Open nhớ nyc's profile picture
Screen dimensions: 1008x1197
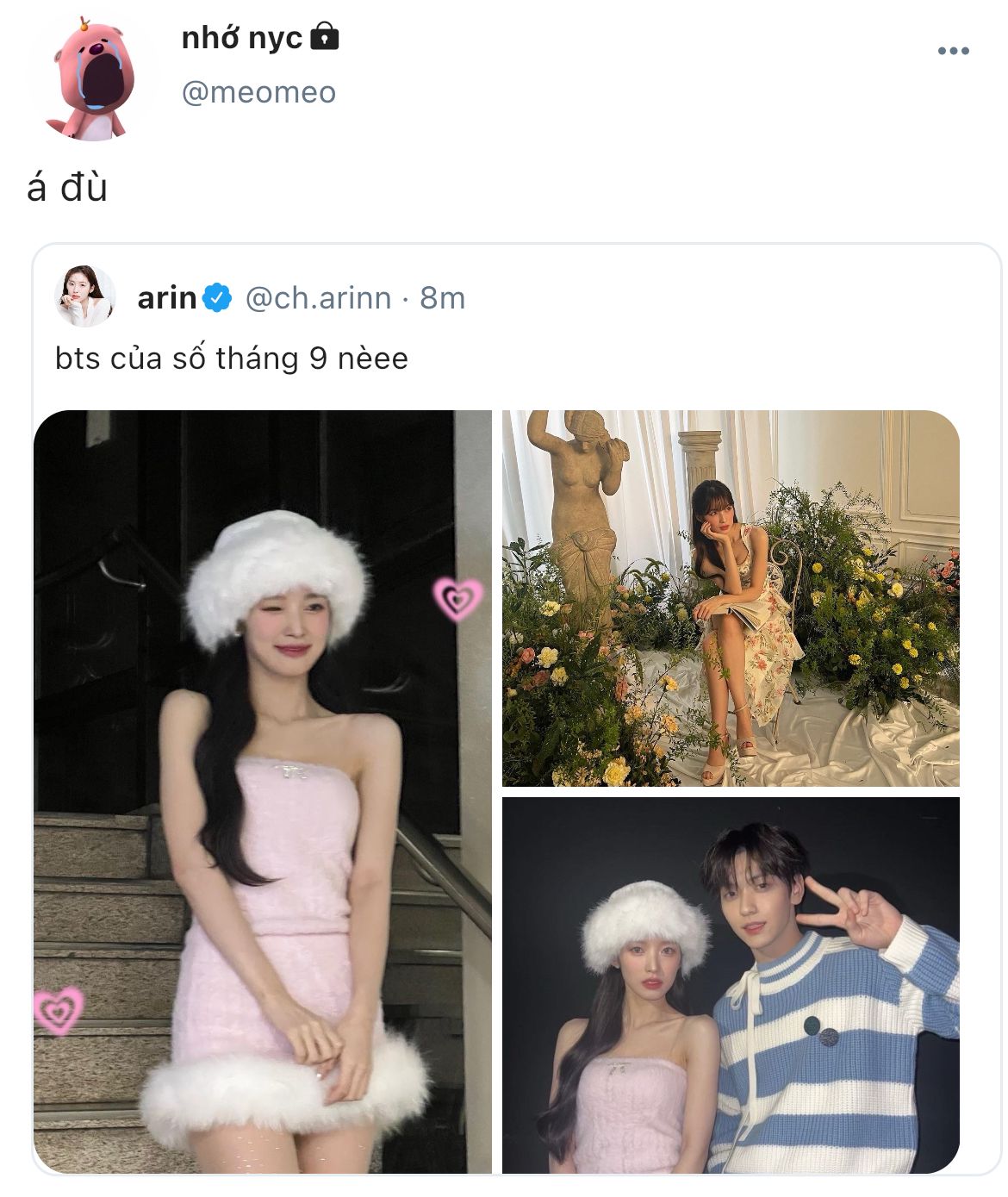tap(92, 78)
